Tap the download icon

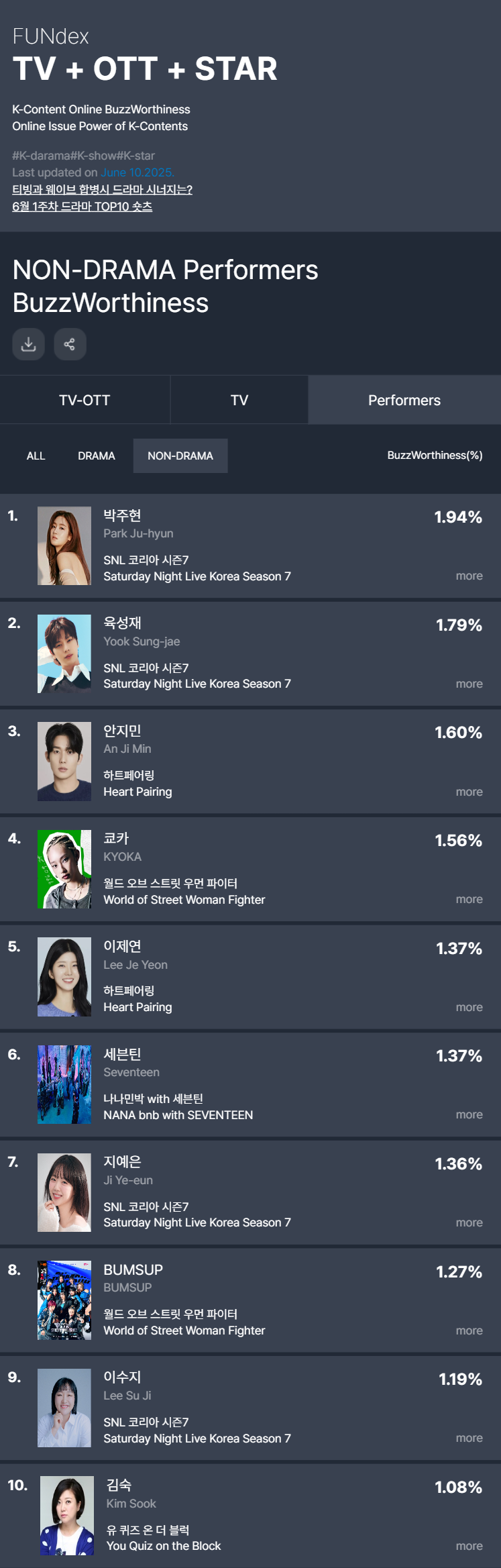tap(28, 344)
